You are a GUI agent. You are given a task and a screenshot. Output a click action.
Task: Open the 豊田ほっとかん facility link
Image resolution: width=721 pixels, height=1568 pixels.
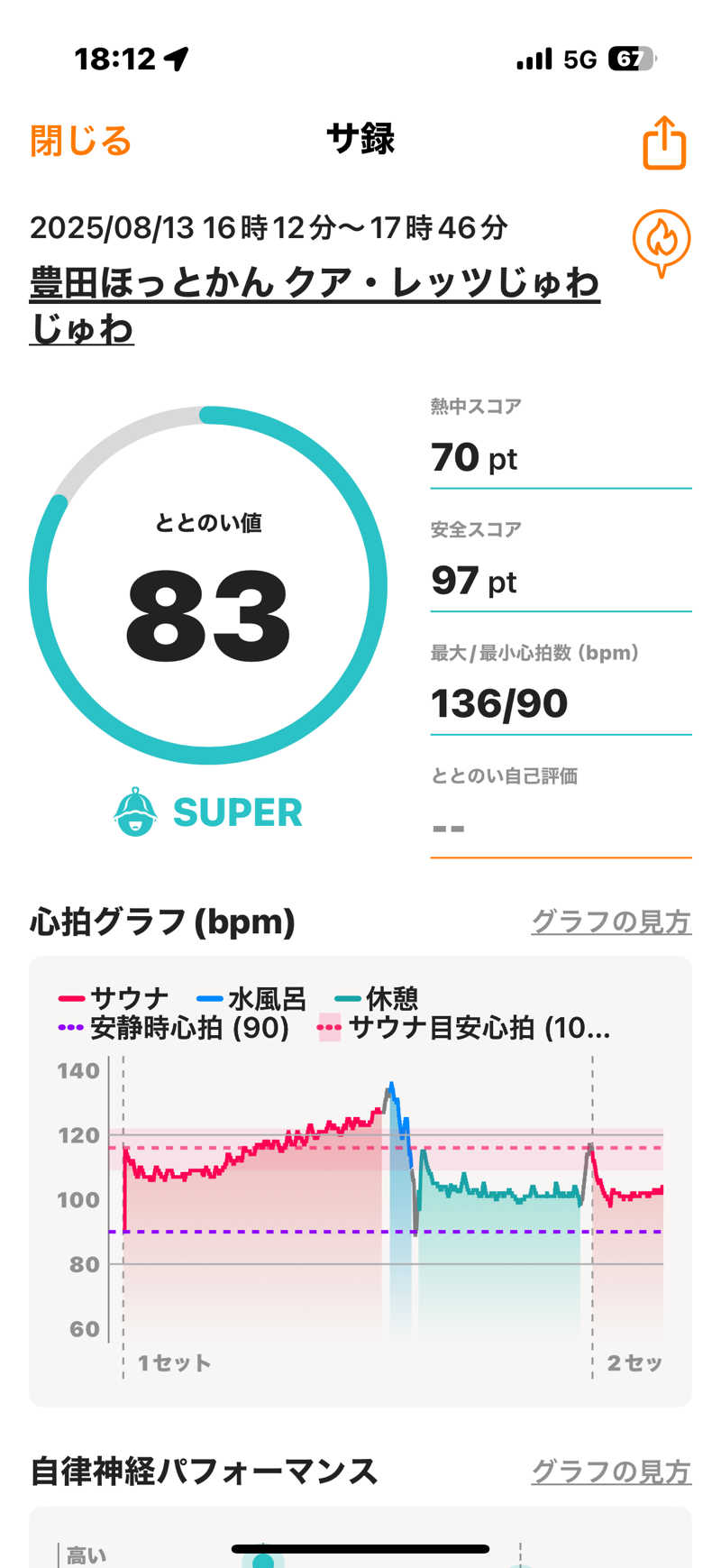click(x=314, y=305)
